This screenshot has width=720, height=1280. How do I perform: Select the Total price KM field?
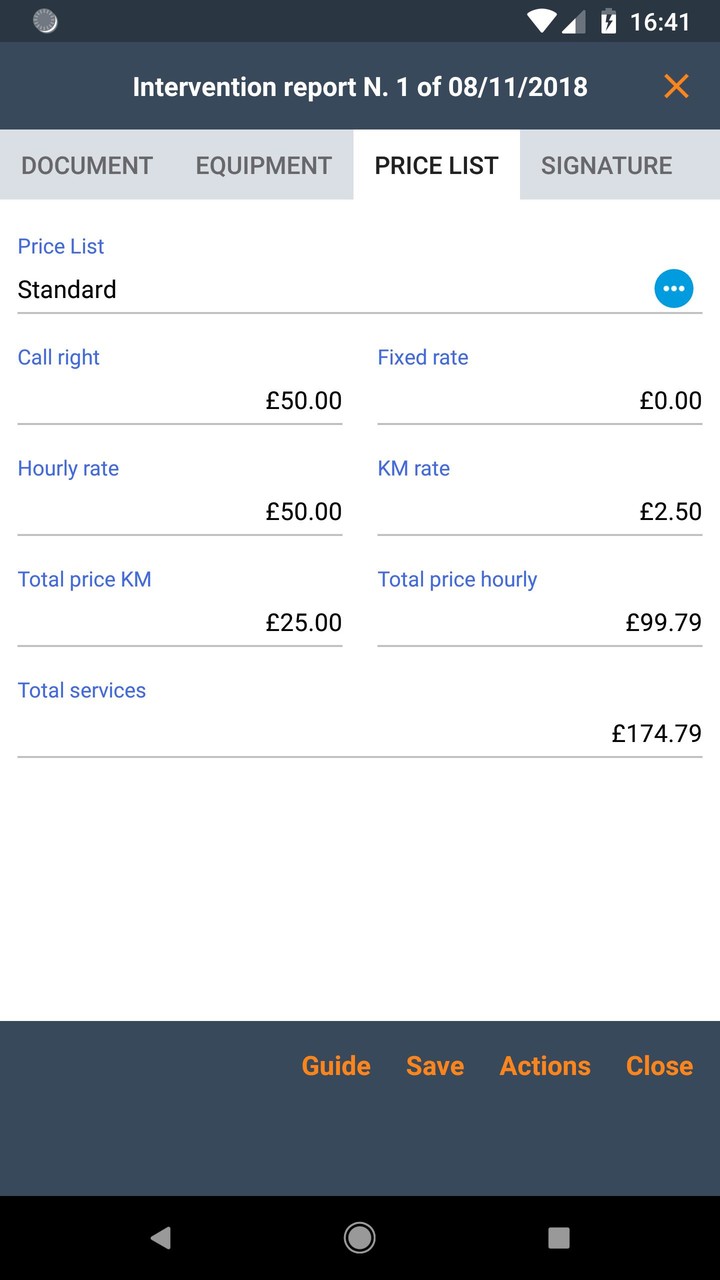pyautogui.click(x=180, y=623)
